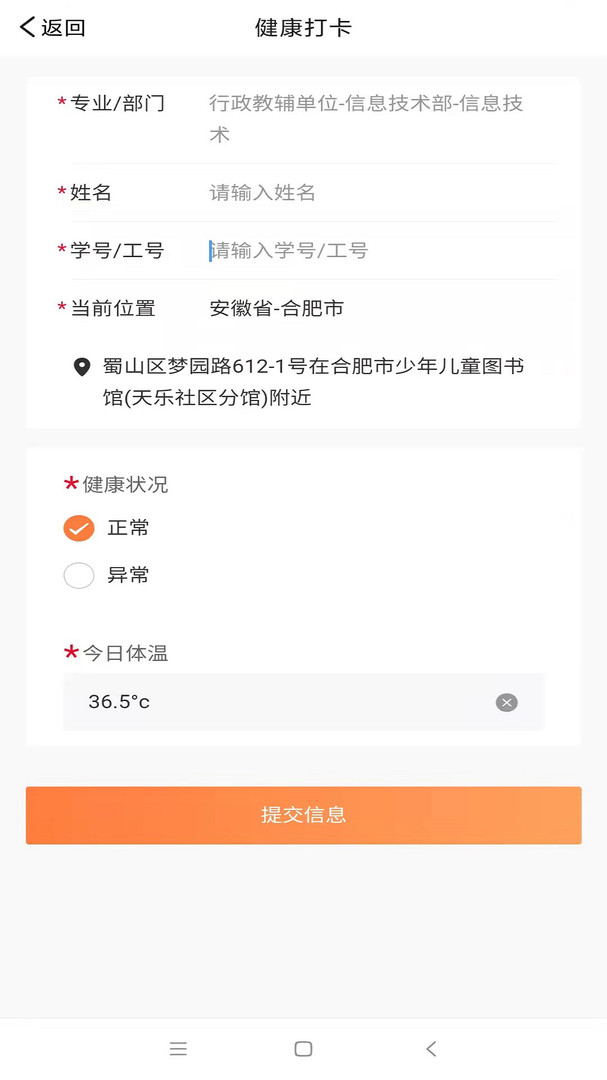Open the 专业/部门 department selector

[x=367, y=118]
